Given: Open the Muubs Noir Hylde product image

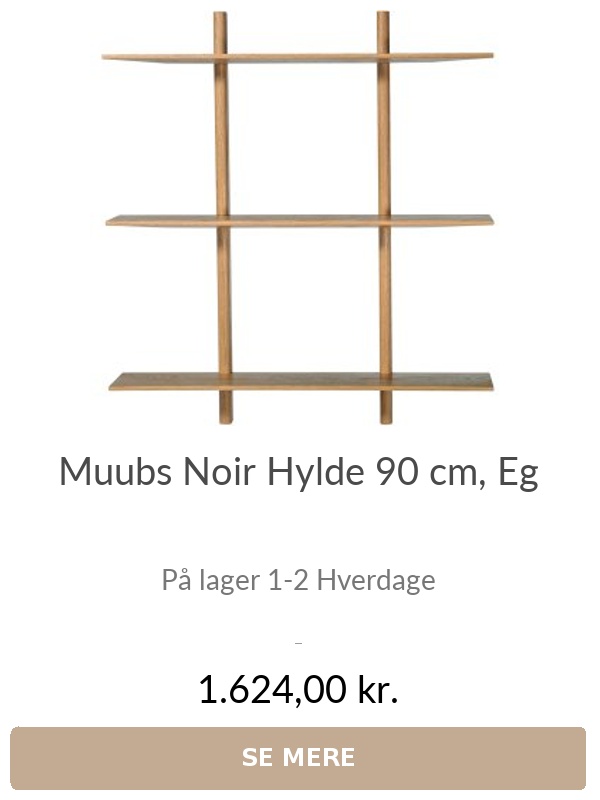Looking at the screenshot, I should (299, 218).
